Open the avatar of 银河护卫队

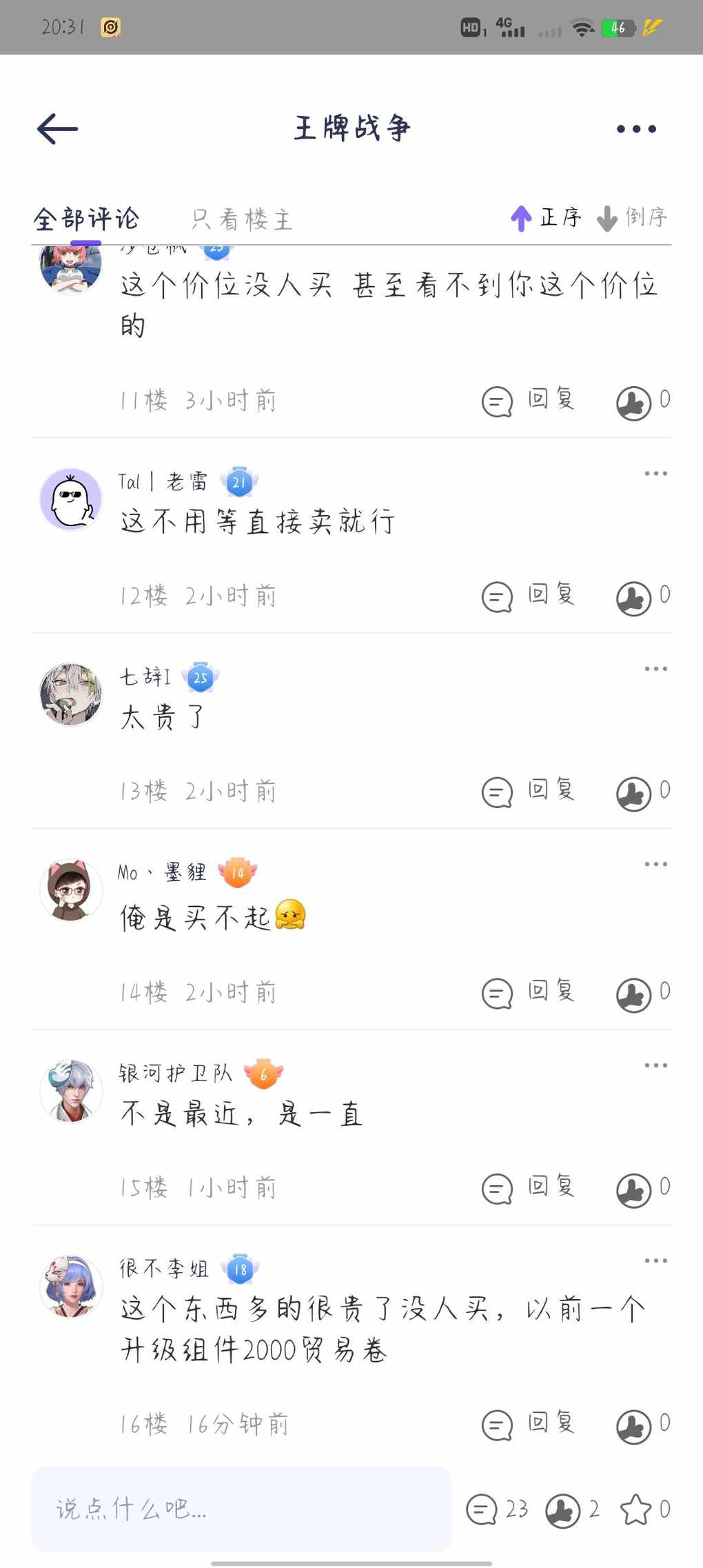[x=71, y=1092]
